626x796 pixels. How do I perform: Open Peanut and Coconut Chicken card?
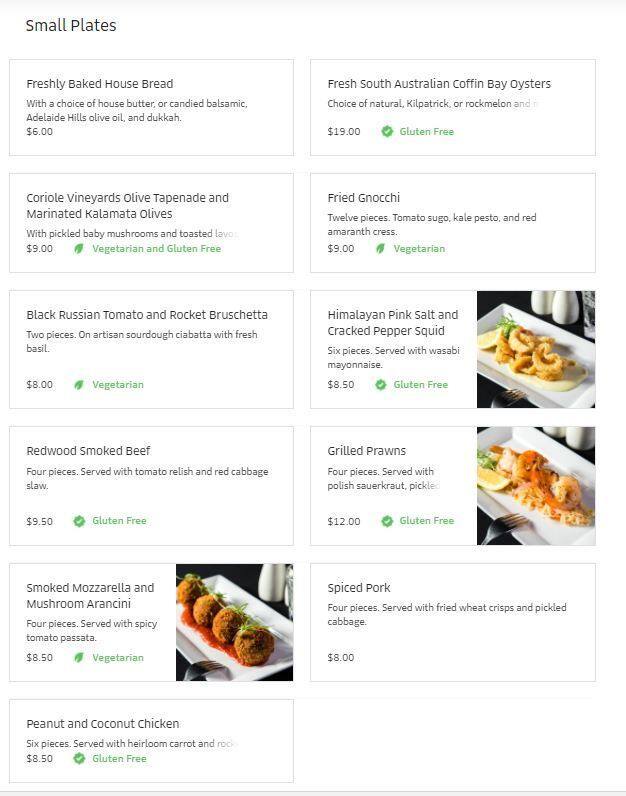(x=151, y=740)
